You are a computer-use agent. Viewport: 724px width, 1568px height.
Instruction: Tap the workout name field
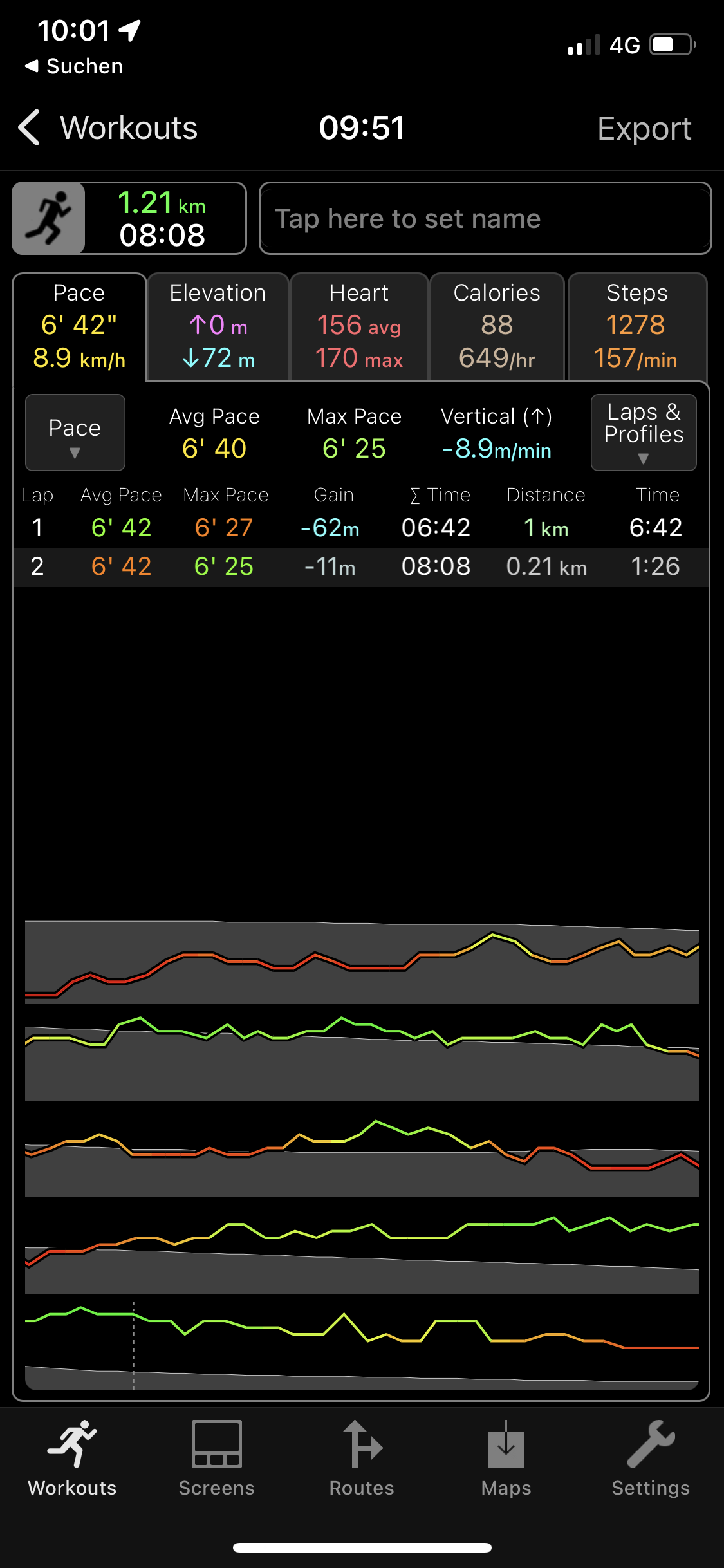[485, 219]
